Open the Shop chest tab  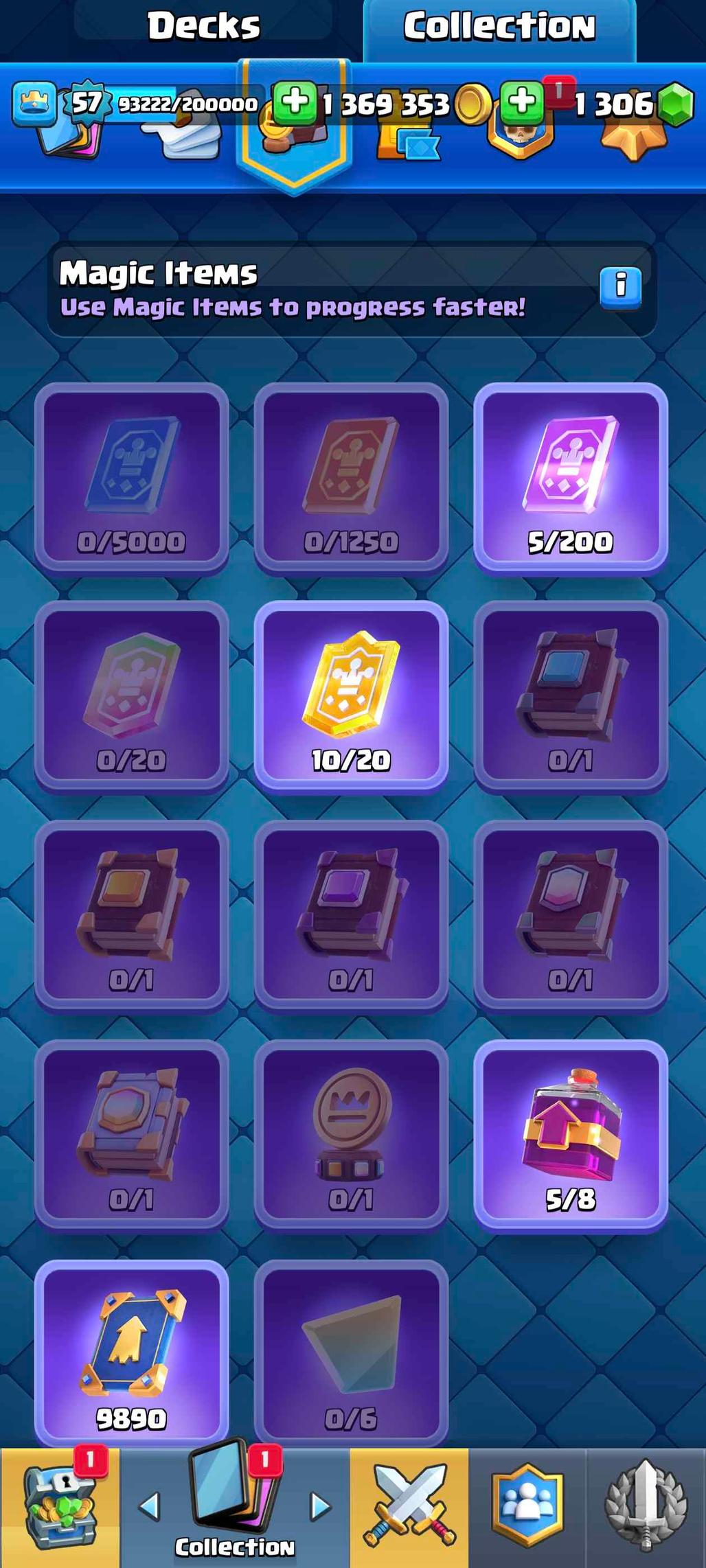point(59,1507)
